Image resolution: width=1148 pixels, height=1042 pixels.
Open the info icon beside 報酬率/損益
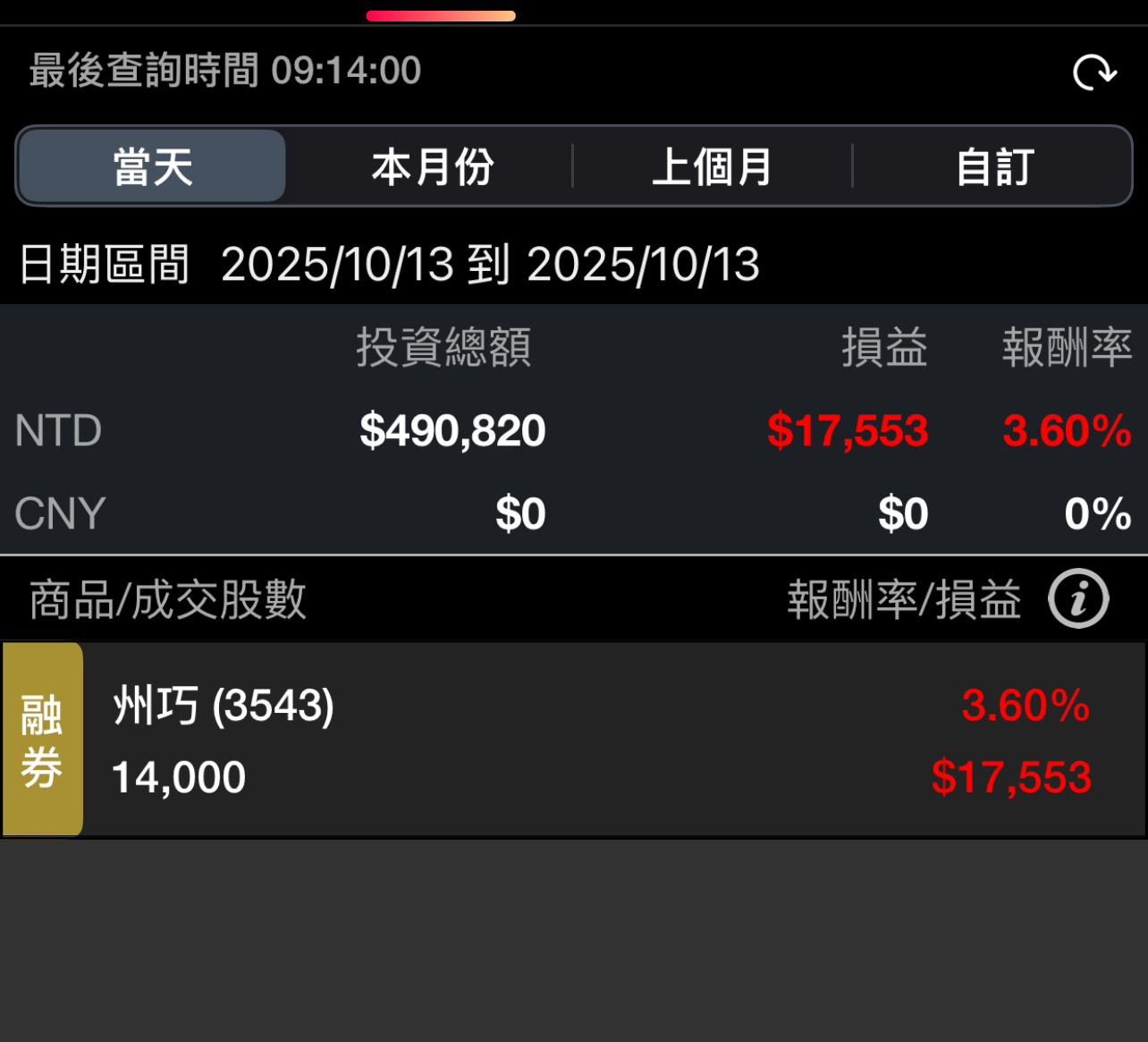click(1078, 598)
